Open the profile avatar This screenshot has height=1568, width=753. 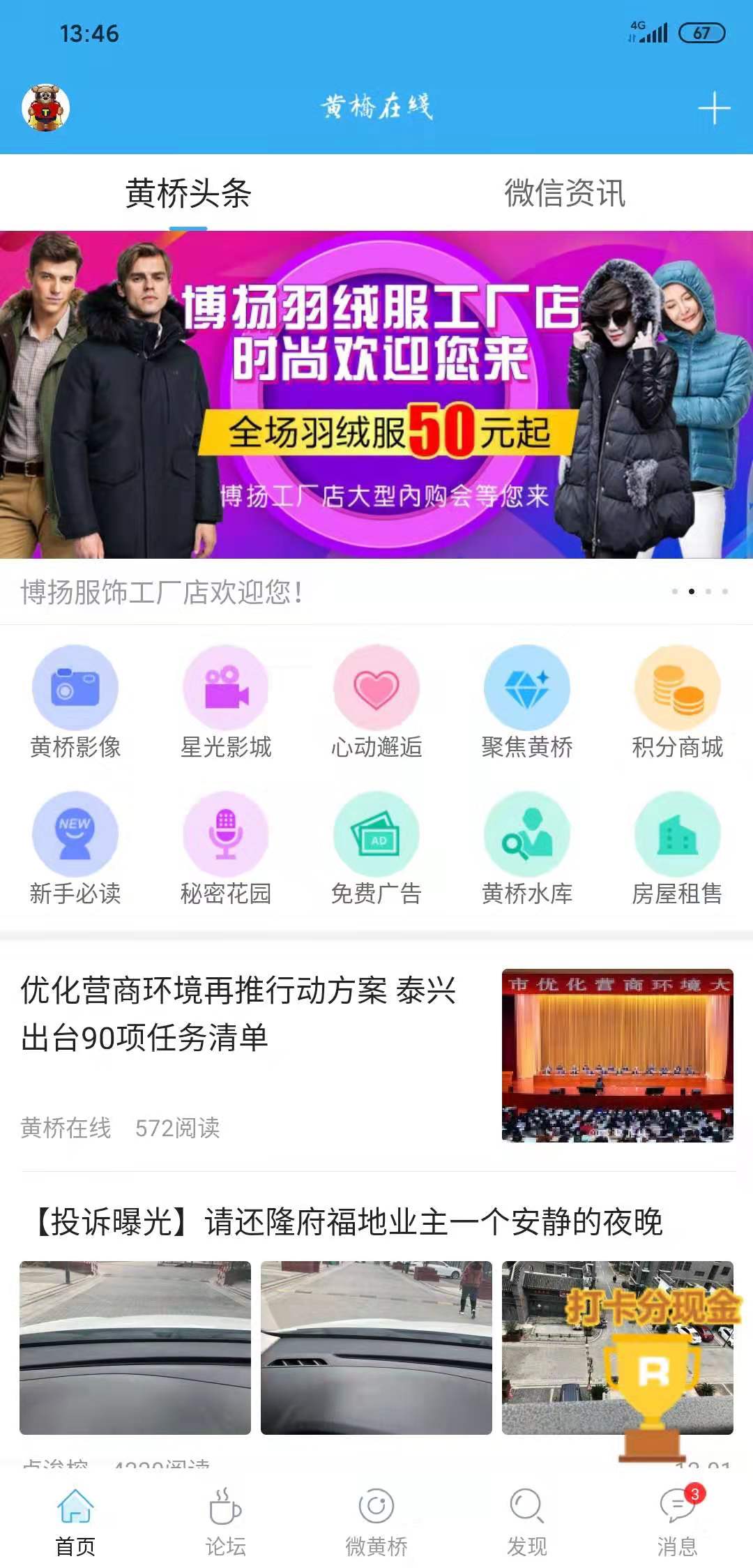coord(46,107)
